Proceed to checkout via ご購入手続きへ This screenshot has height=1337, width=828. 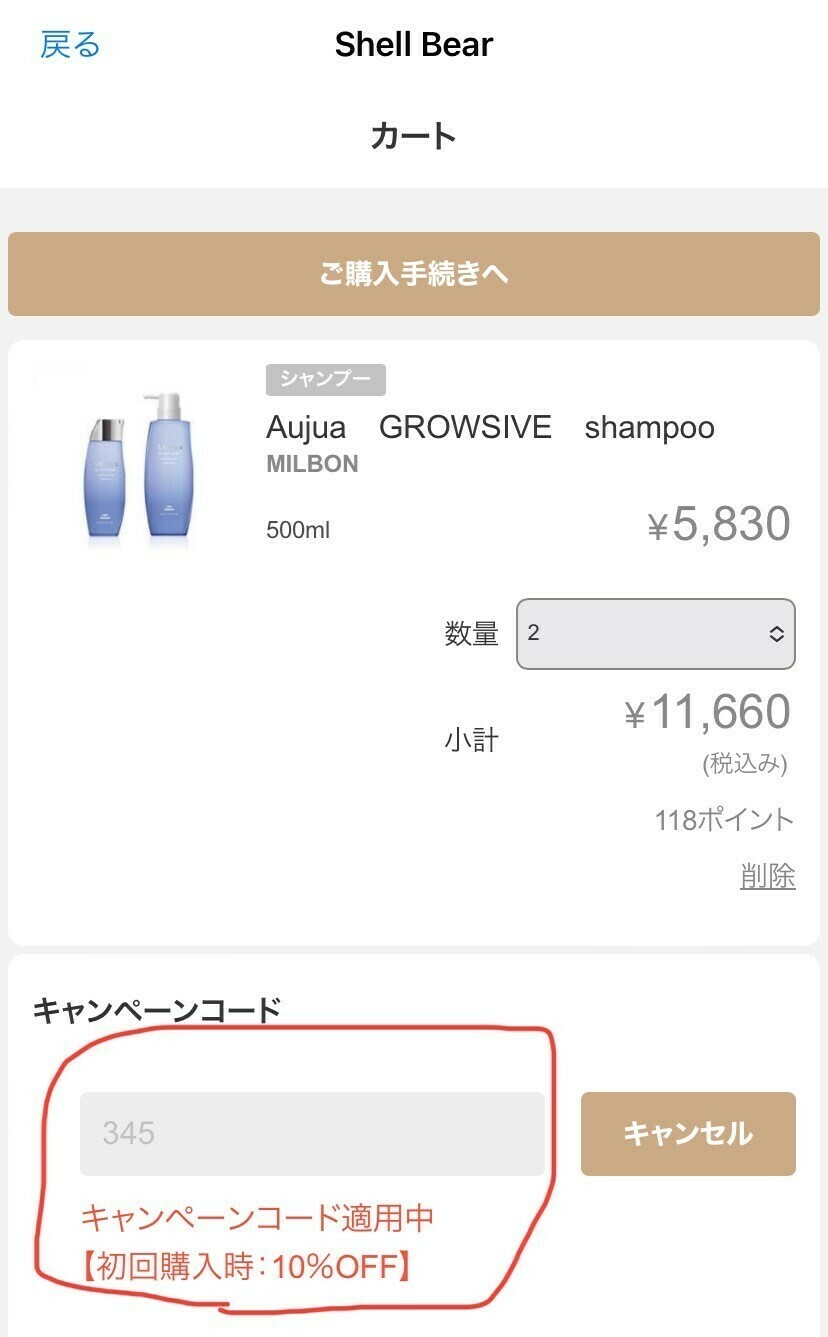pos(414,274)
